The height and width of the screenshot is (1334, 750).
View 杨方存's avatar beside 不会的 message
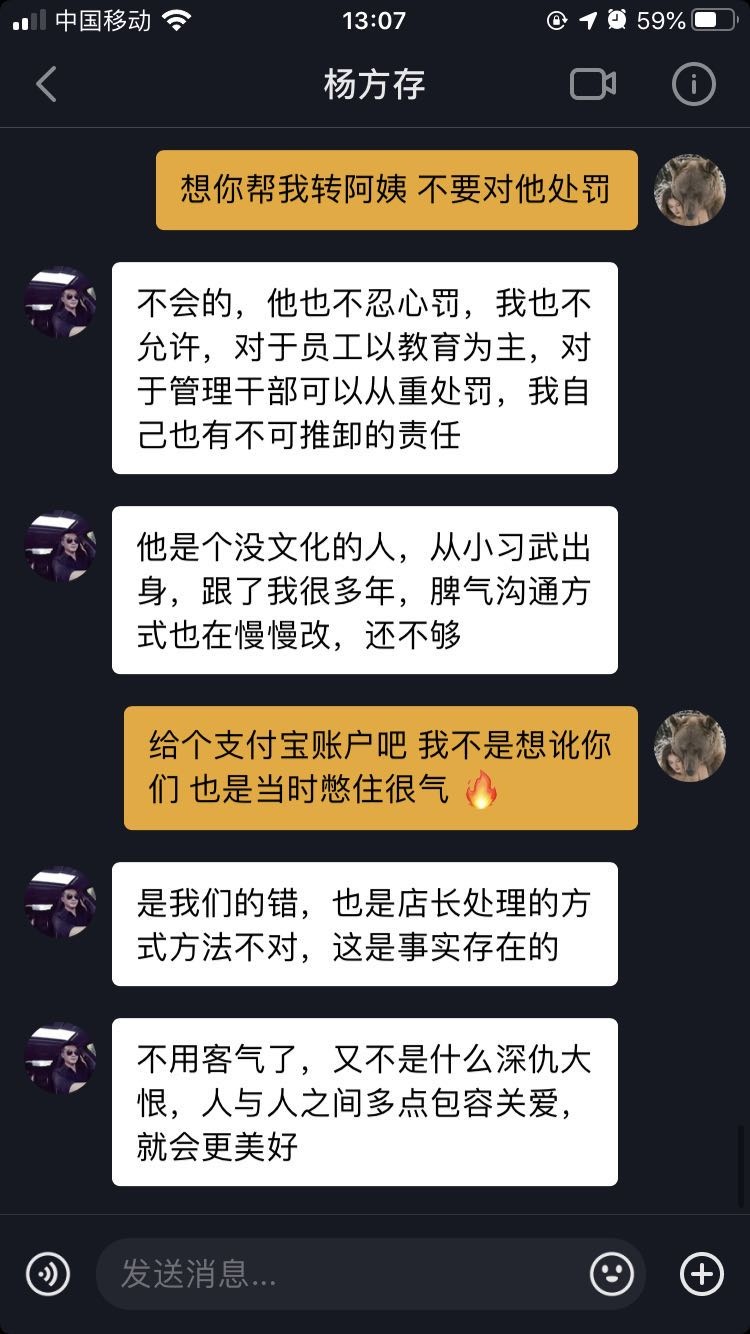click(60, 302)
